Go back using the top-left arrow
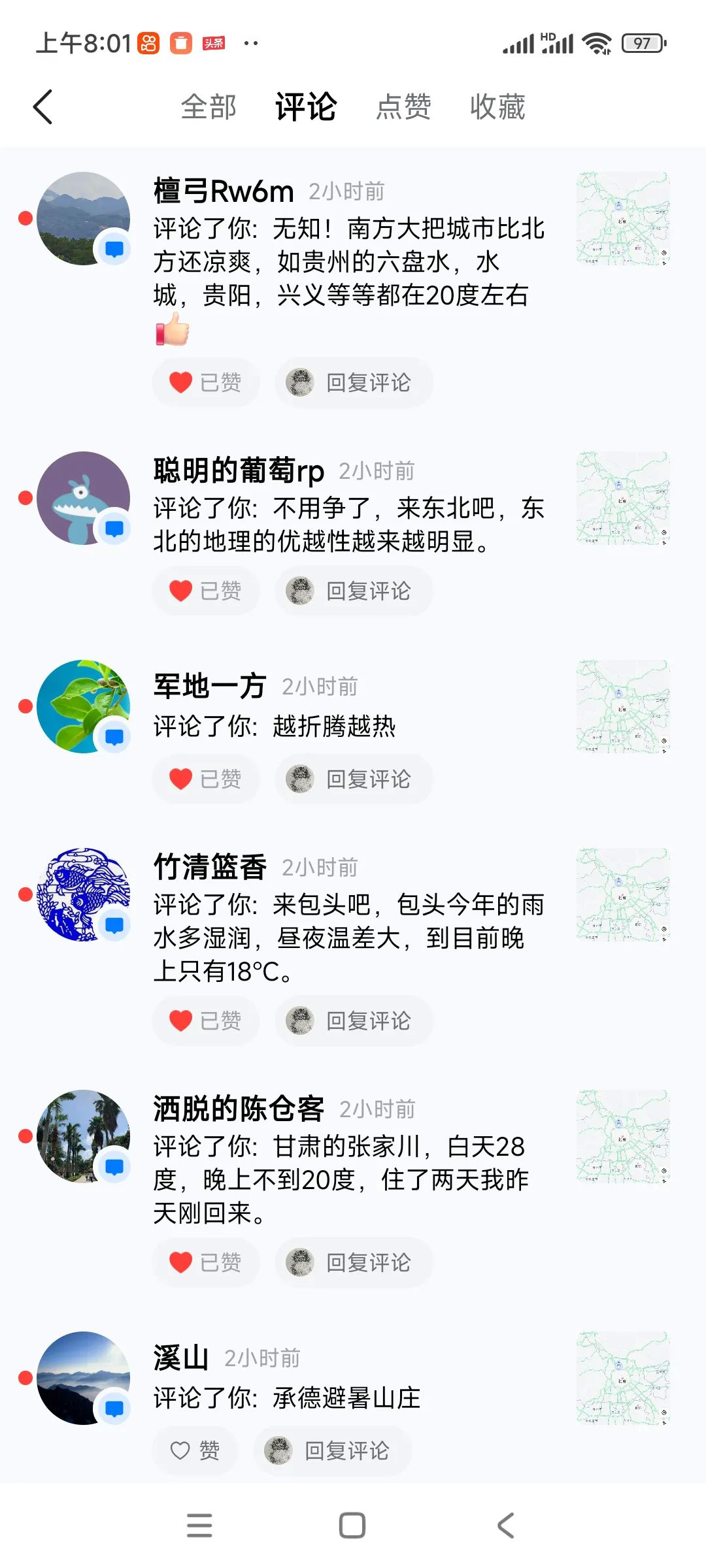This screenshot has width=706, height=1568. [x=43, y=107]
